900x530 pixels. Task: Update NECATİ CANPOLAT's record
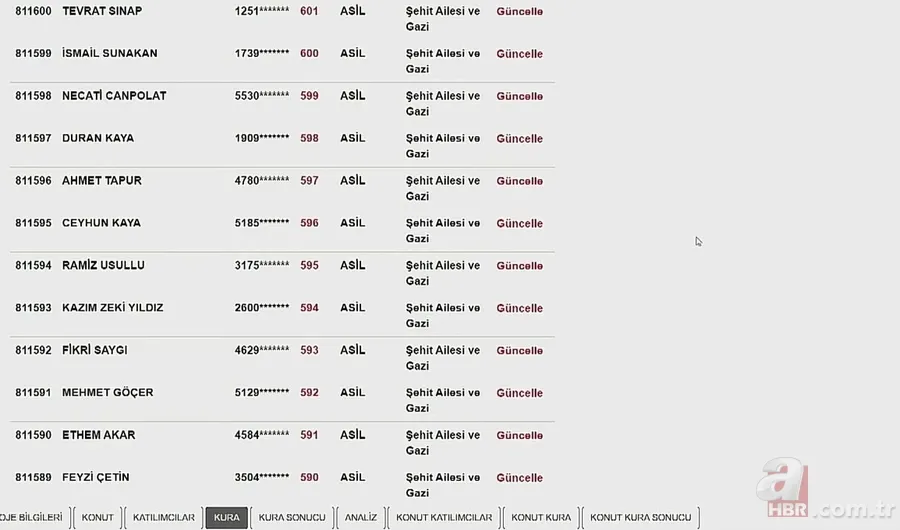click(x=519, y=97)
